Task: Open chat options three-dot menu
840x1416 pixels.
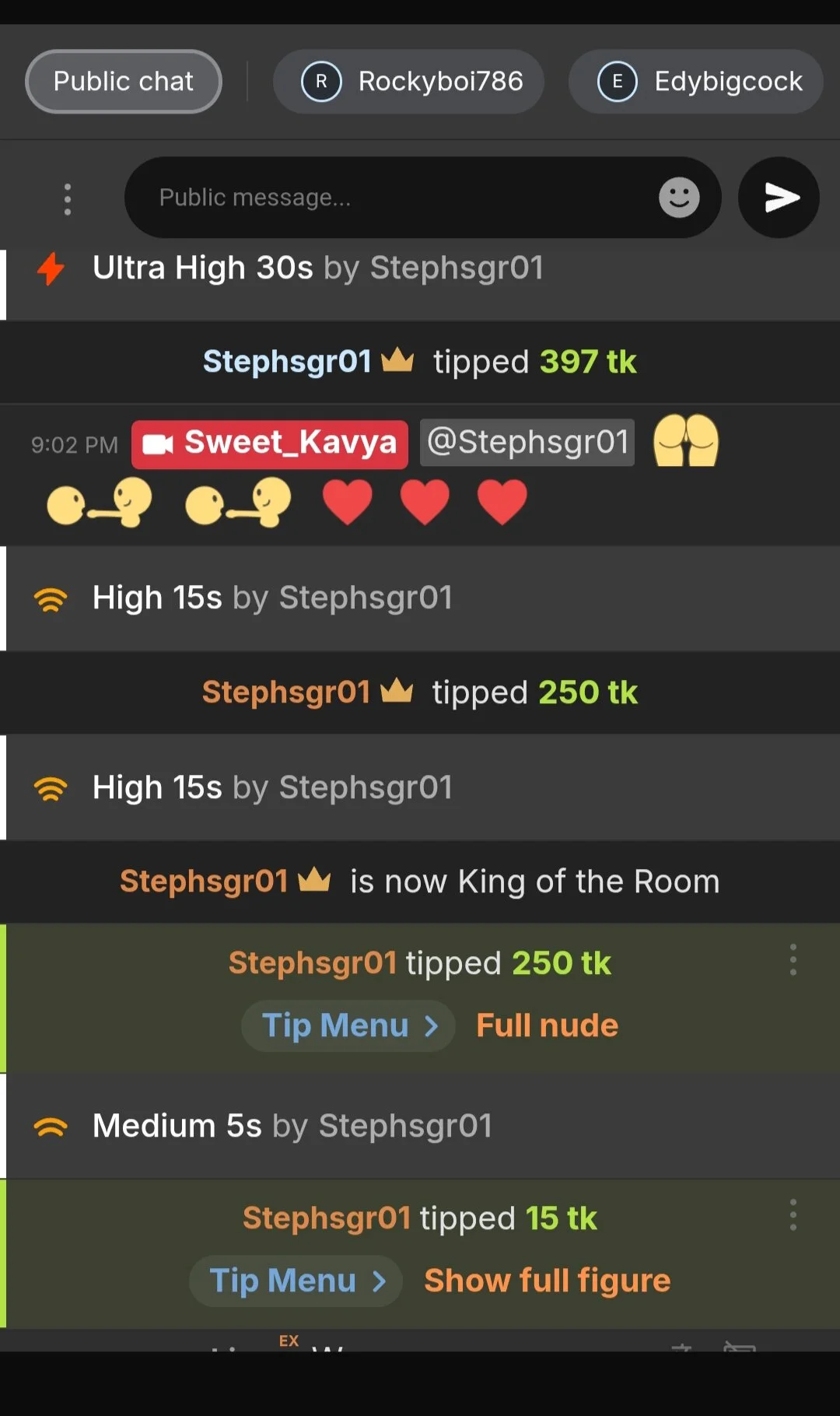Action: tap(68, 199)
